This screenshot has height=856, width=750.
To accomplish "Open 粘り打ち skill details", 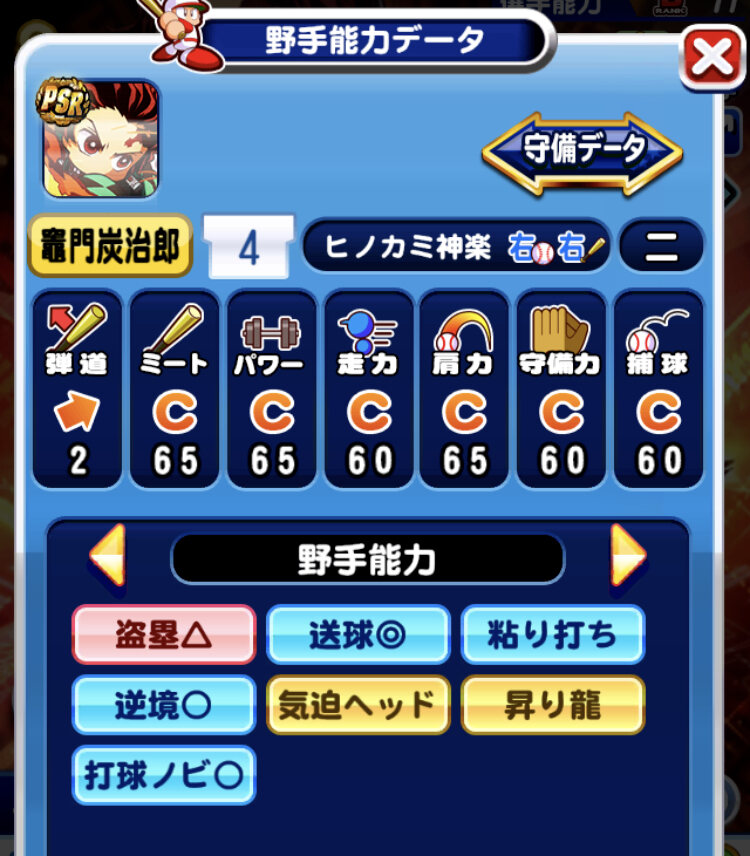I will click(x=552, y=635).
